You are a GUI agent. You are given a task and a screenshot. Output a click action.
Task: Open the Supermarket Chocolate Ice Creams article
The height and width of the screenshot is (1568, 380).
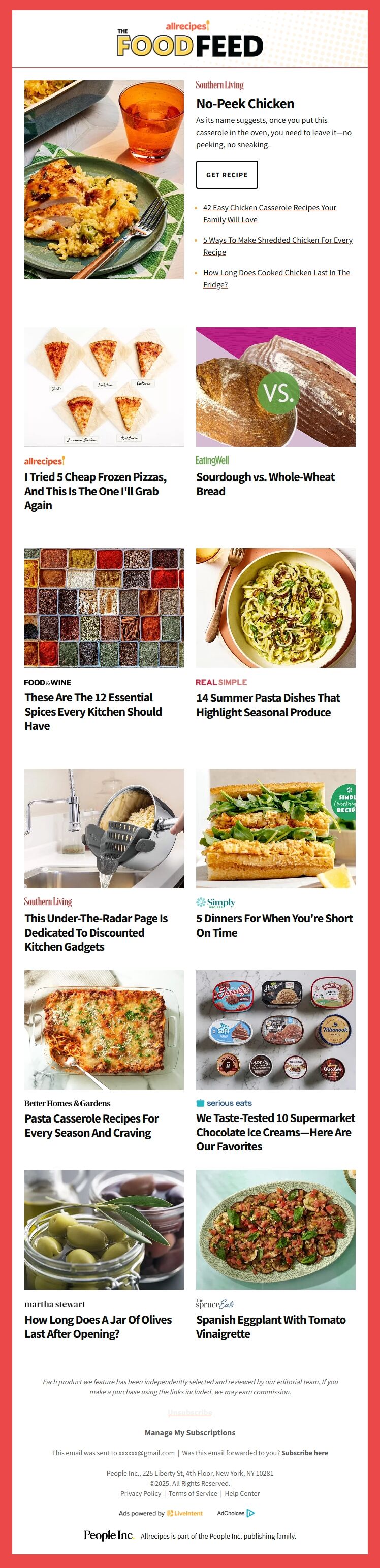click(x=275, y=1132)
